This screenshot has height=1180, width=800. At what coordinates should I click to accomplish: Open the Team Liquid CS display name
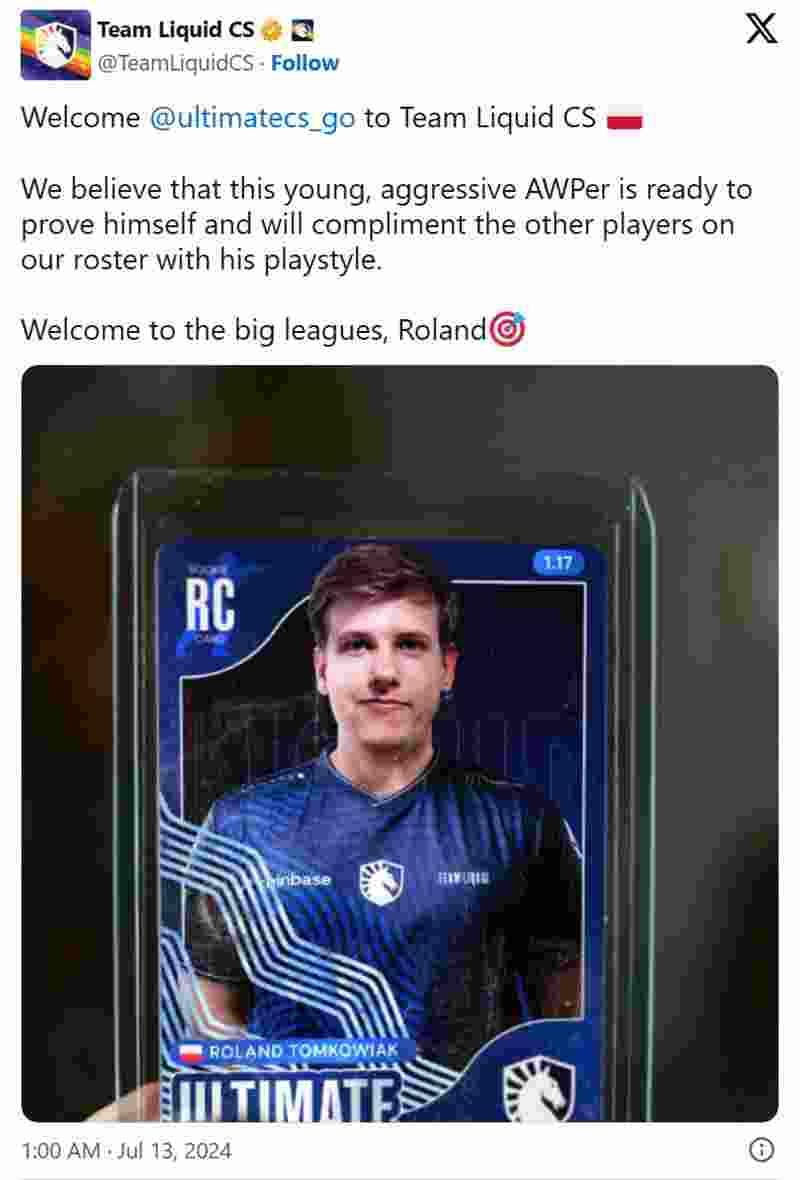coord(175,30)
